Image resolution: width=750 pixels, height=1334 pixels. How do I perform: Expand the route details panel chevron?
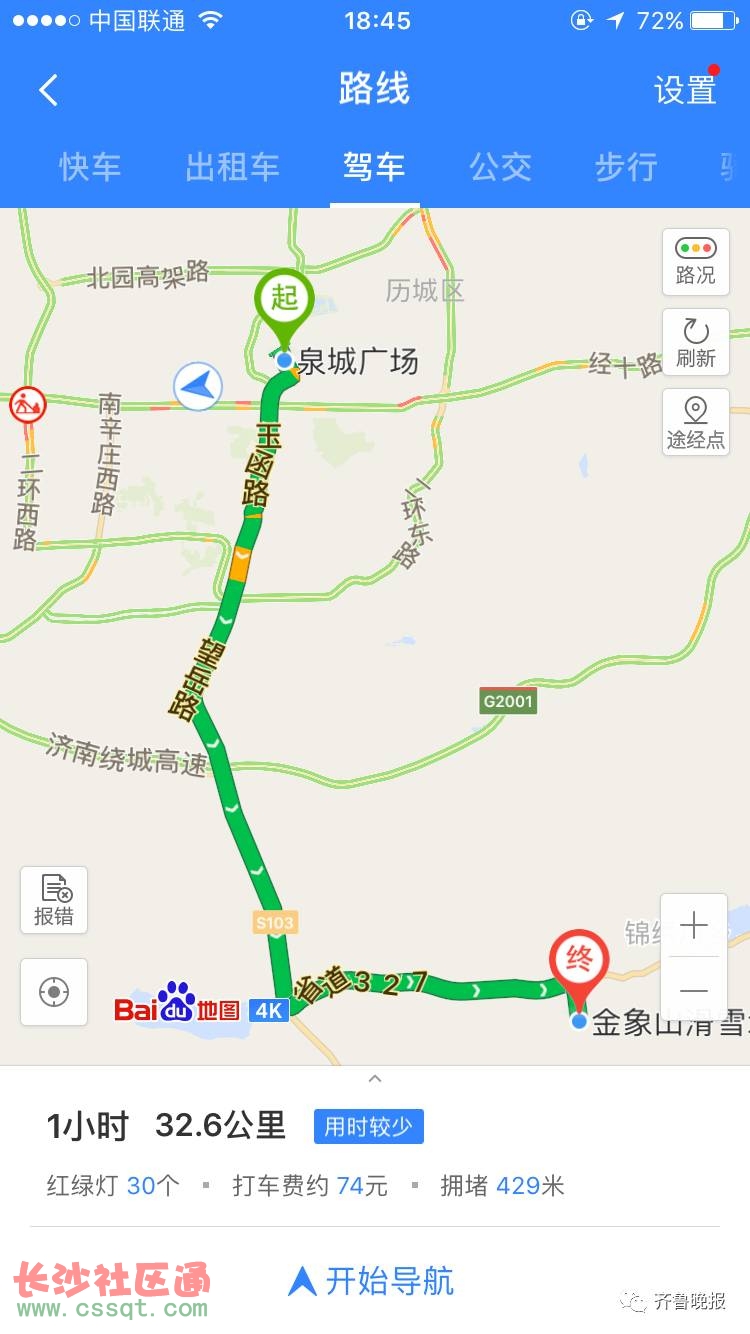pos(375,1078)
